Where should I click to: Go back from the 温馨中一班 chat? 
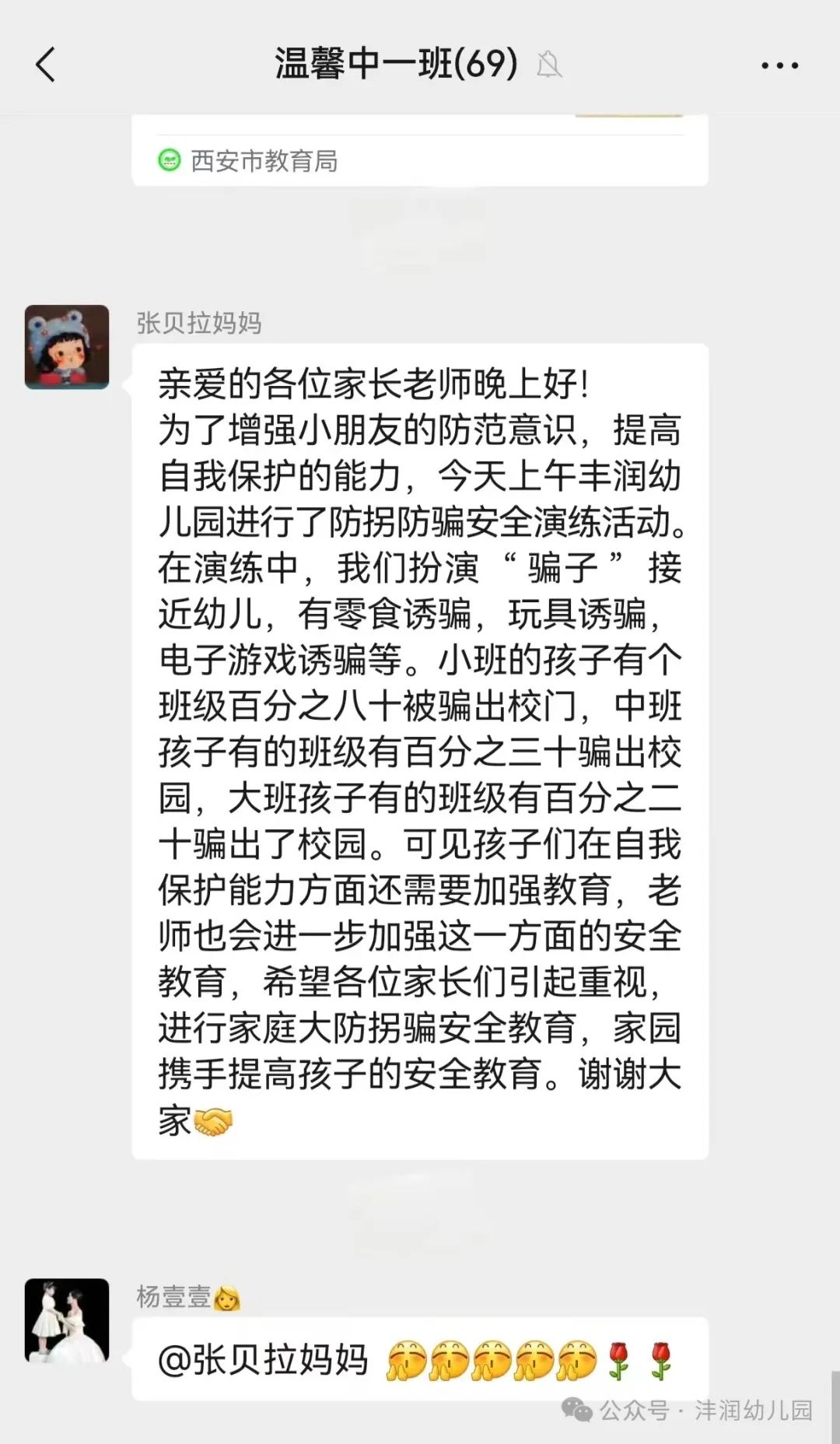(46, 65)
